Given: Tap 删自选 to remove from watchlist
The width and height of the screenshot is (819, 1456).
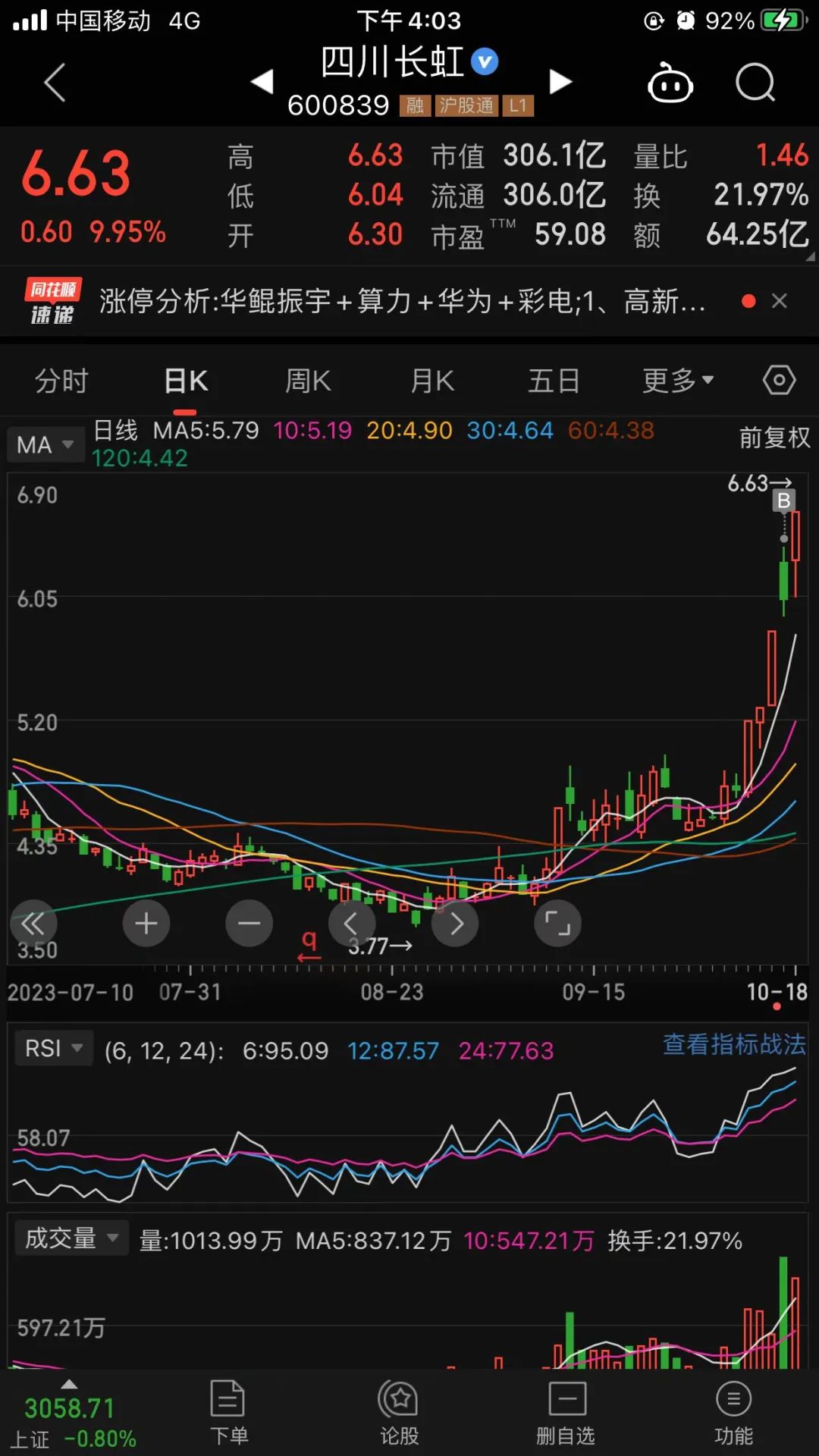Looking at the screenshot, I should pos(566,1412).
